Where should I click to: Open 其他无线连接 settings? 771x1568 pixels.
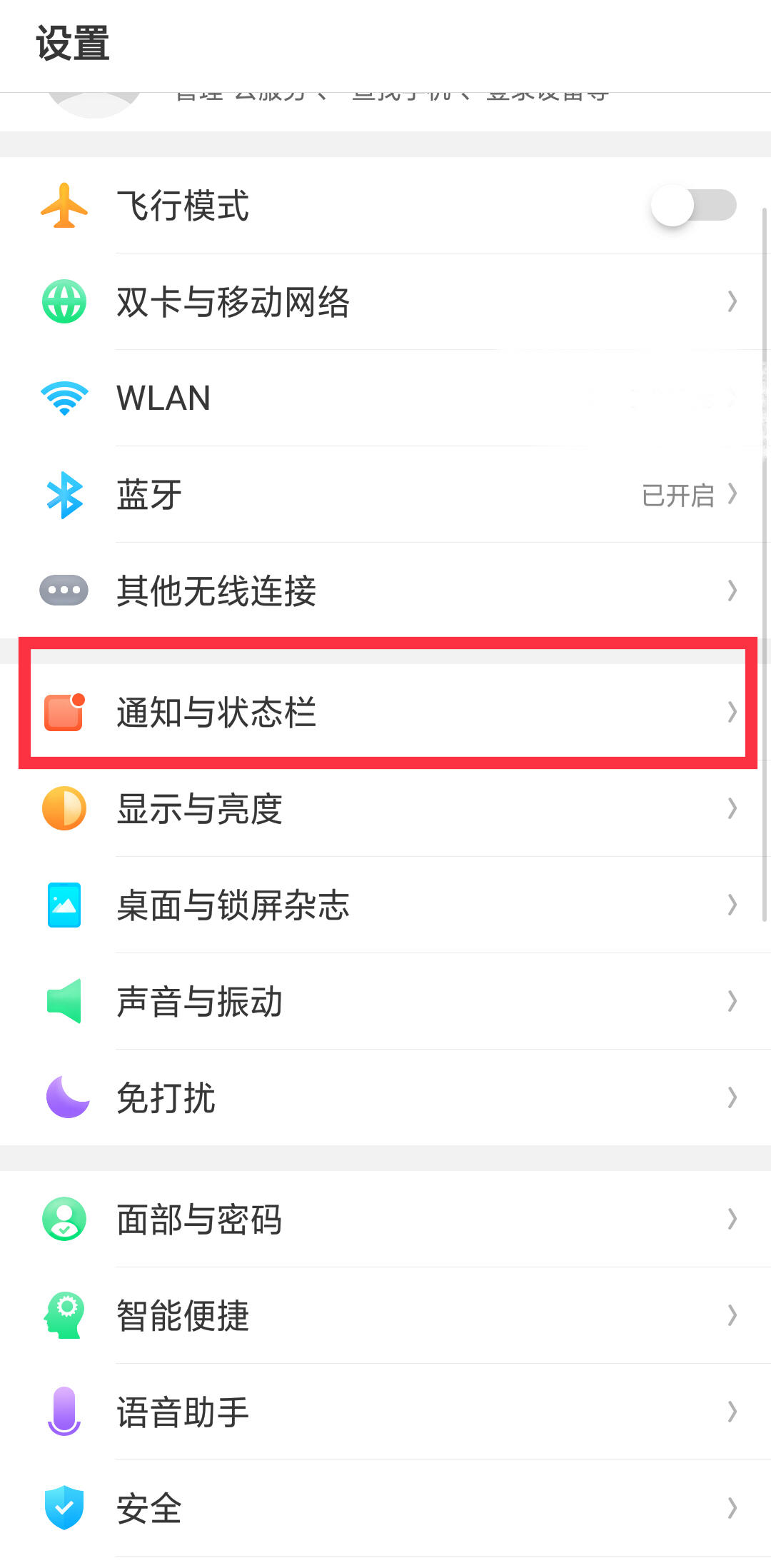pyautogui.click(x=385, y=590)
